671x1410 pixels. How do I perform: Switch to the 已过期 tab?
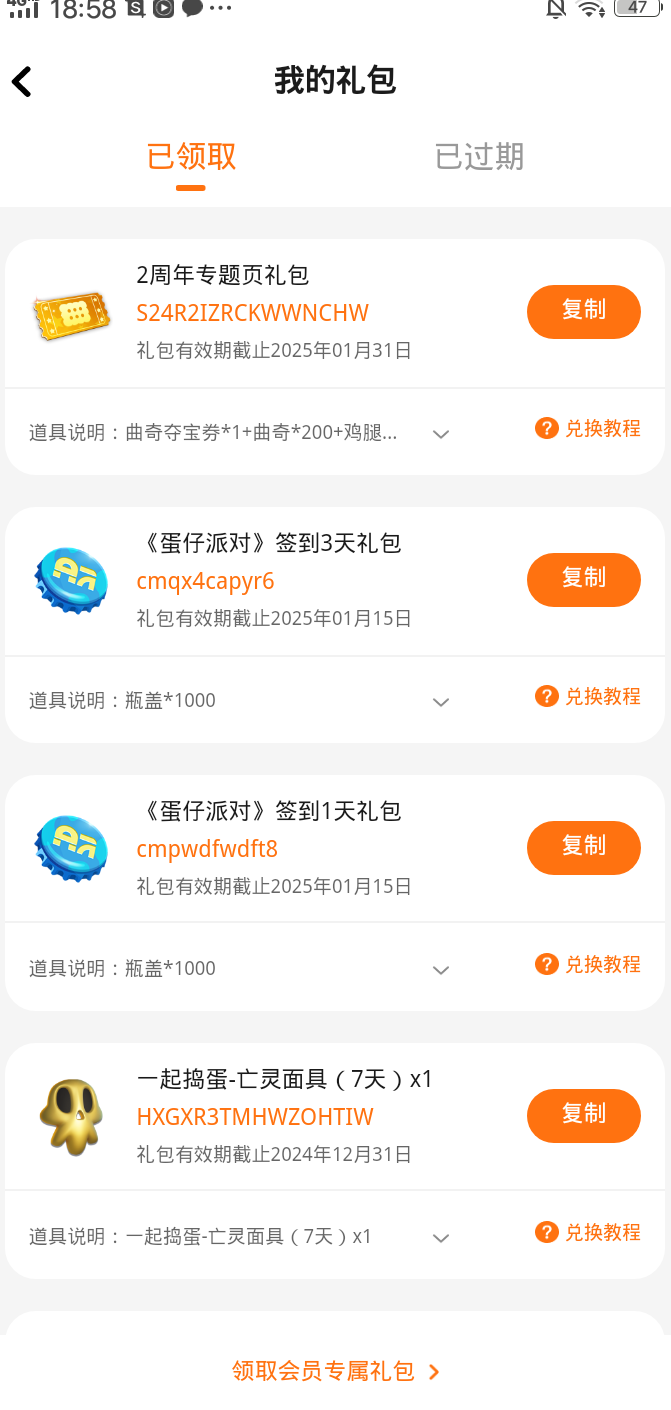(479, 157)
